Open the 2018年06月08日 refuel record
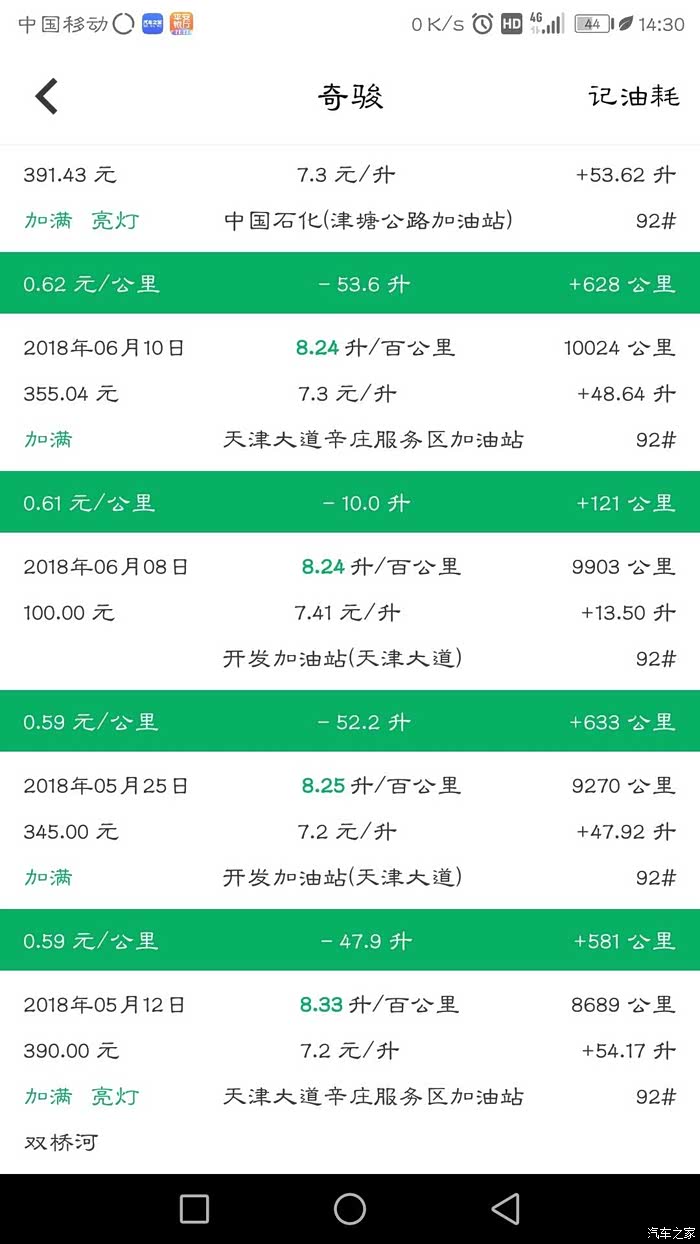 (x=350, y=612)
